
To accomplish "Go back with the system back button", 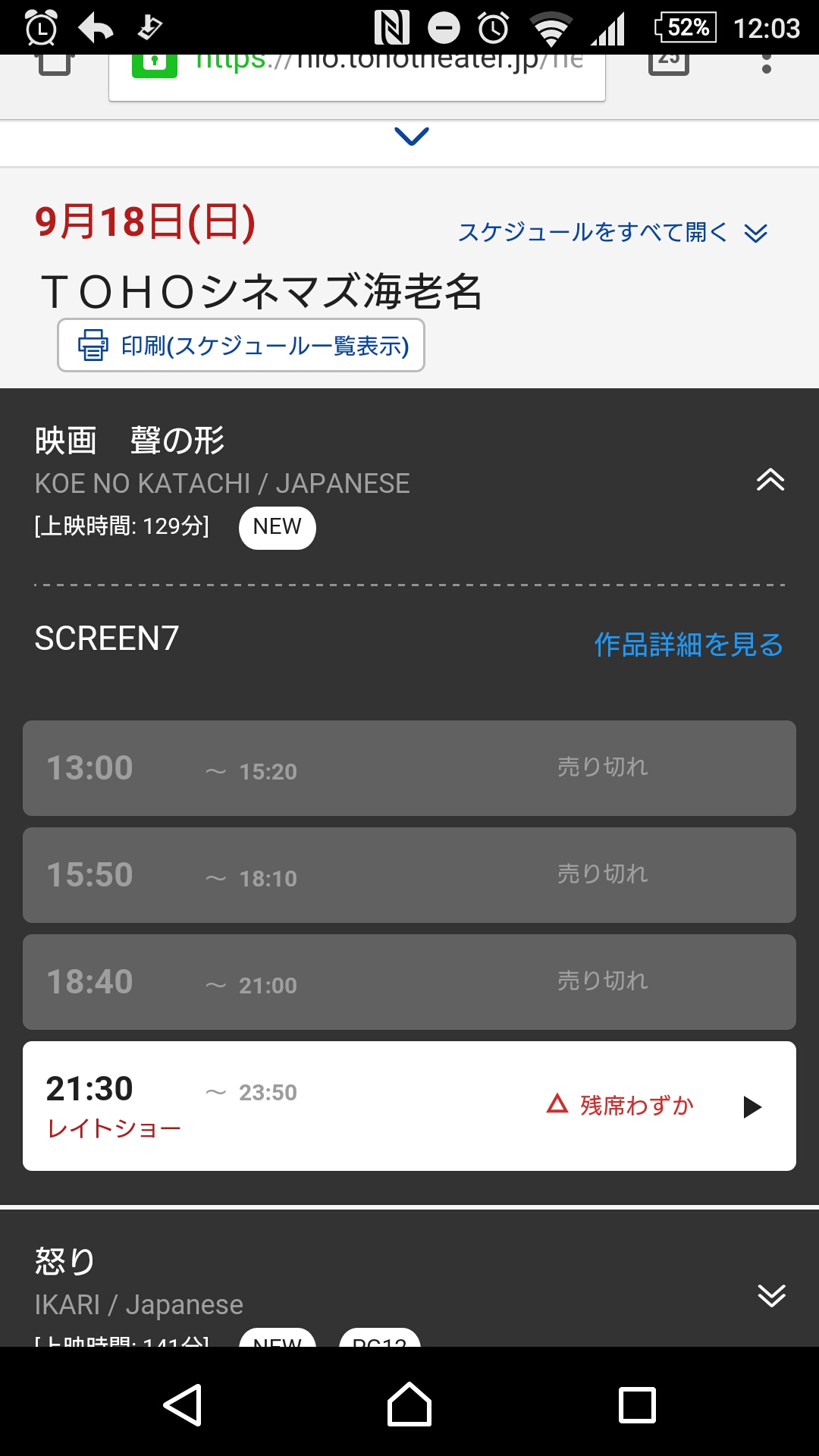I will (183, 1405).
